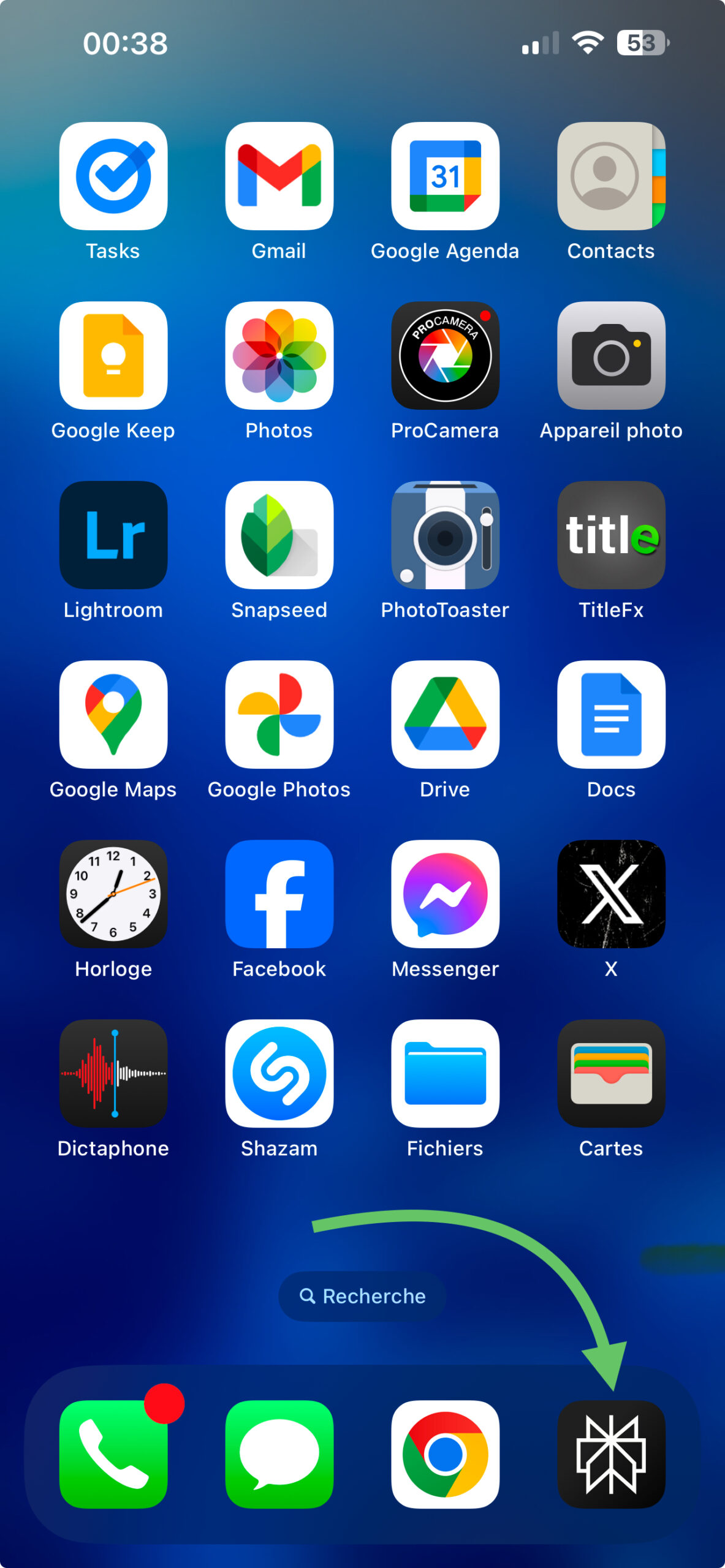
Task: Launch Google Keep
Action: (113, 355)
